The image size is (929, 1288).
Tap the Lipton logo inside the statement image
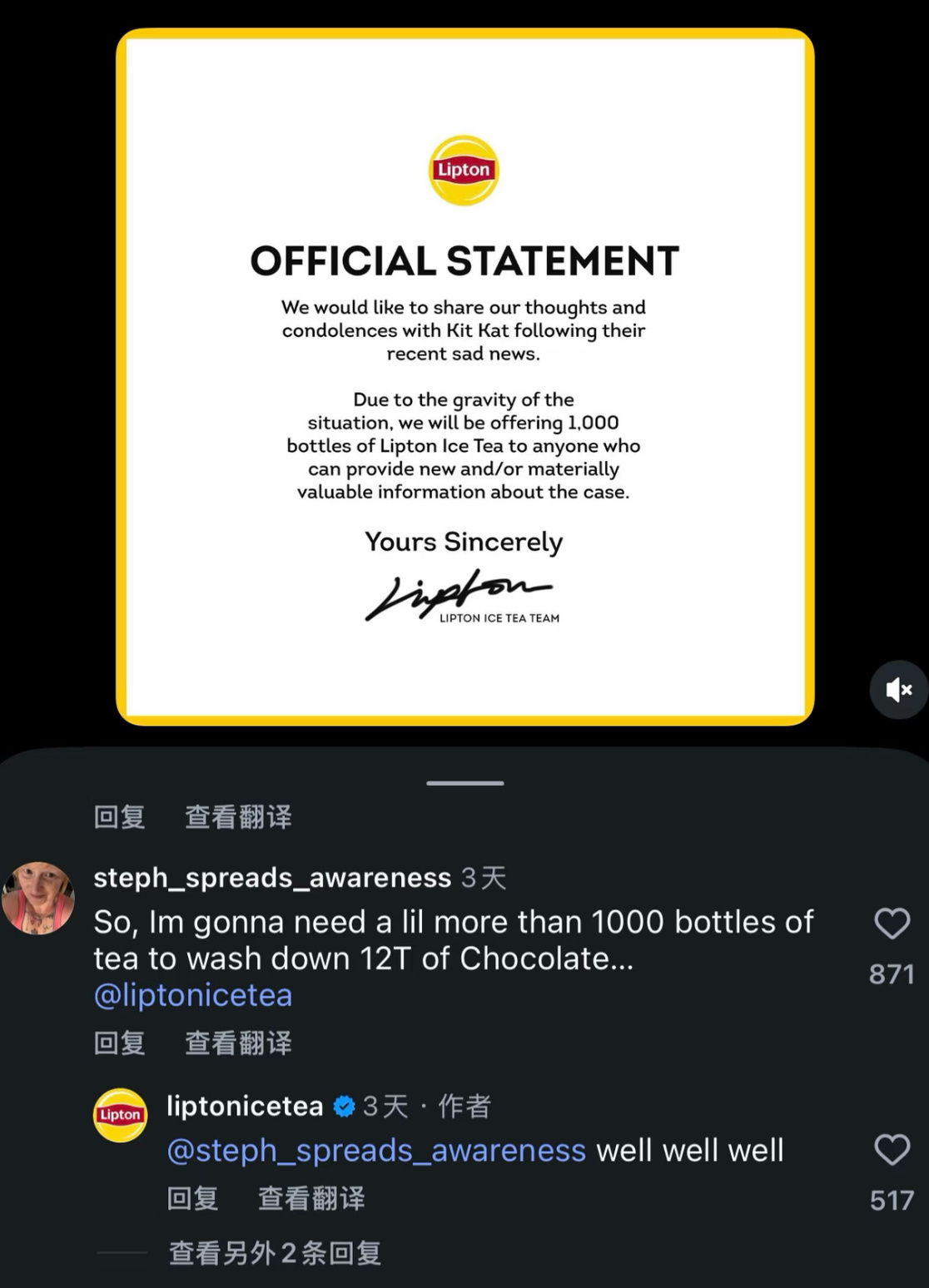[x=464, y=169]
